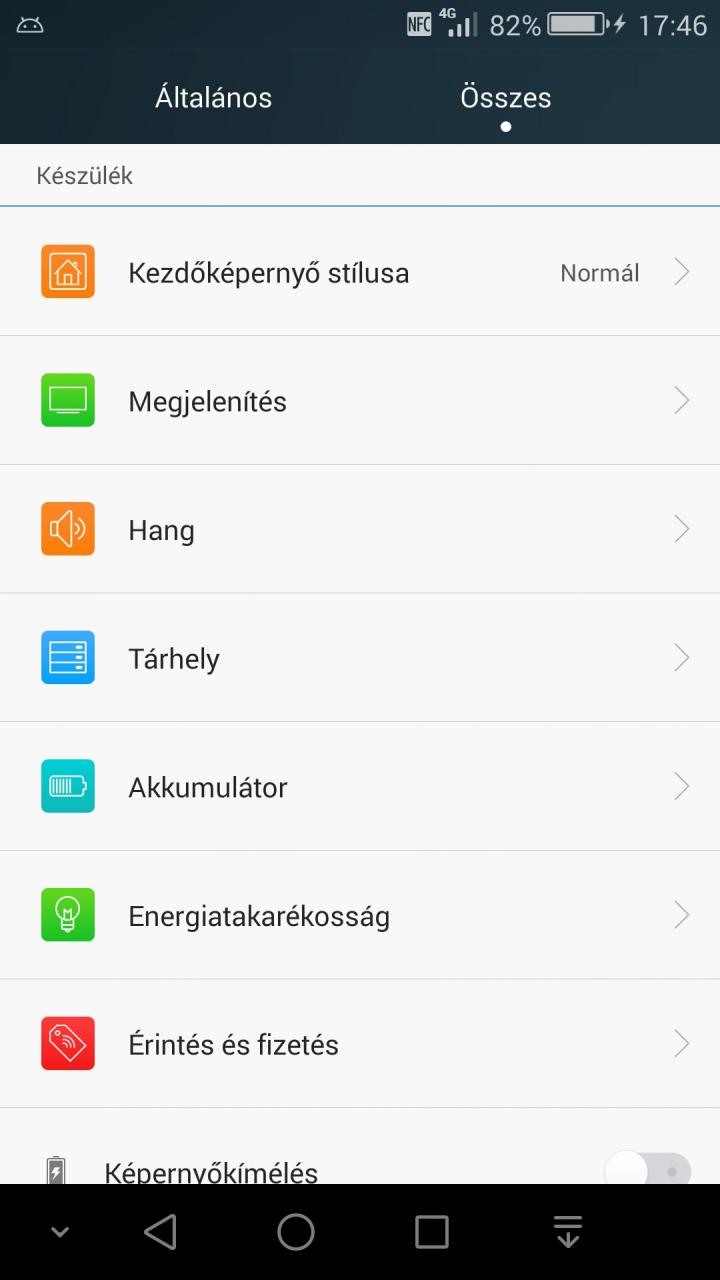This screenshot has width=720, height=1280.
Task: Open Kezdőképernyő stílusa setting
Action: pyautogui.click(x=360, y=272)
